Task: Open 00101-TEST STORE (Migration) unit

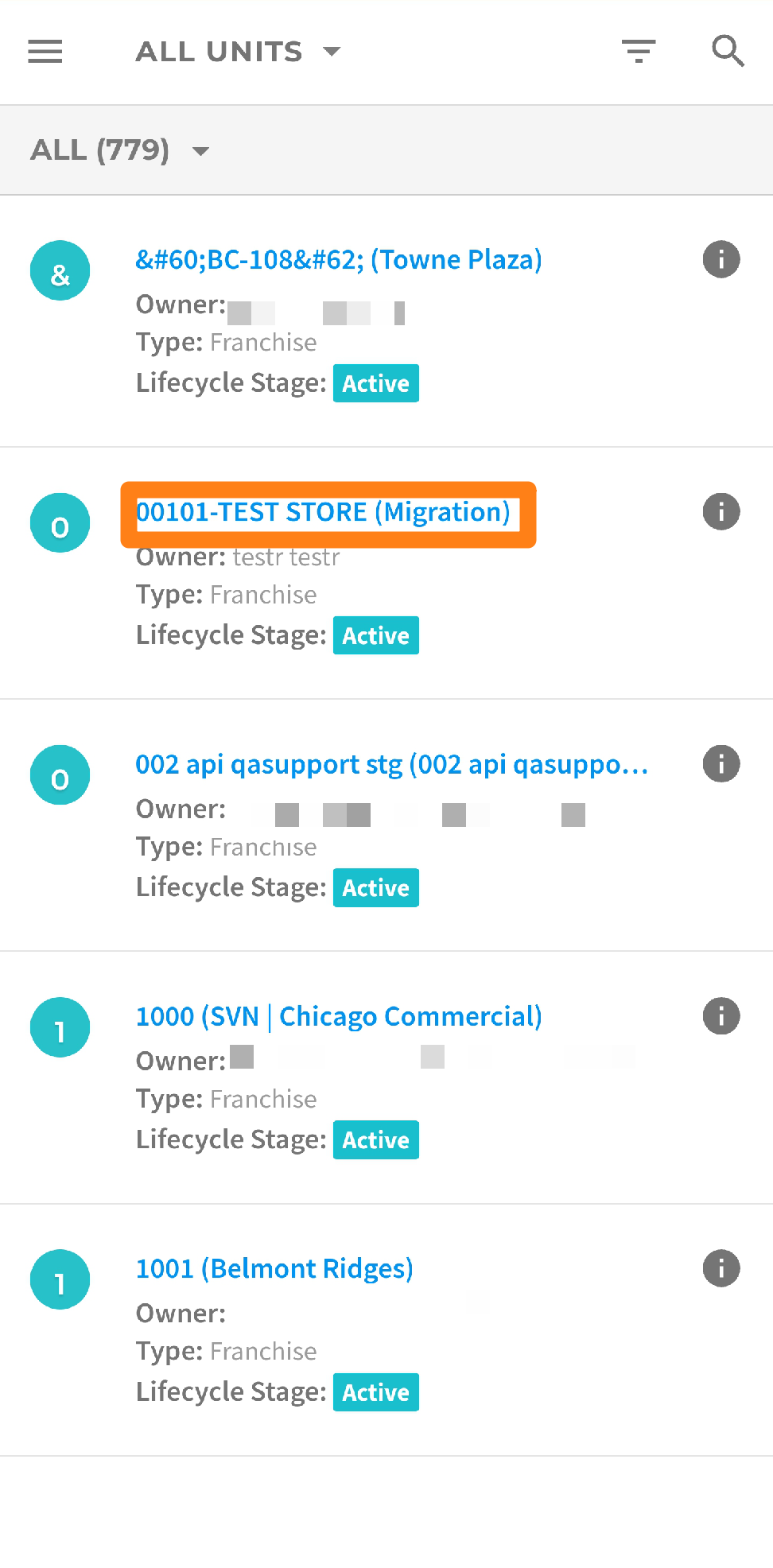Action: click(323, 512)
